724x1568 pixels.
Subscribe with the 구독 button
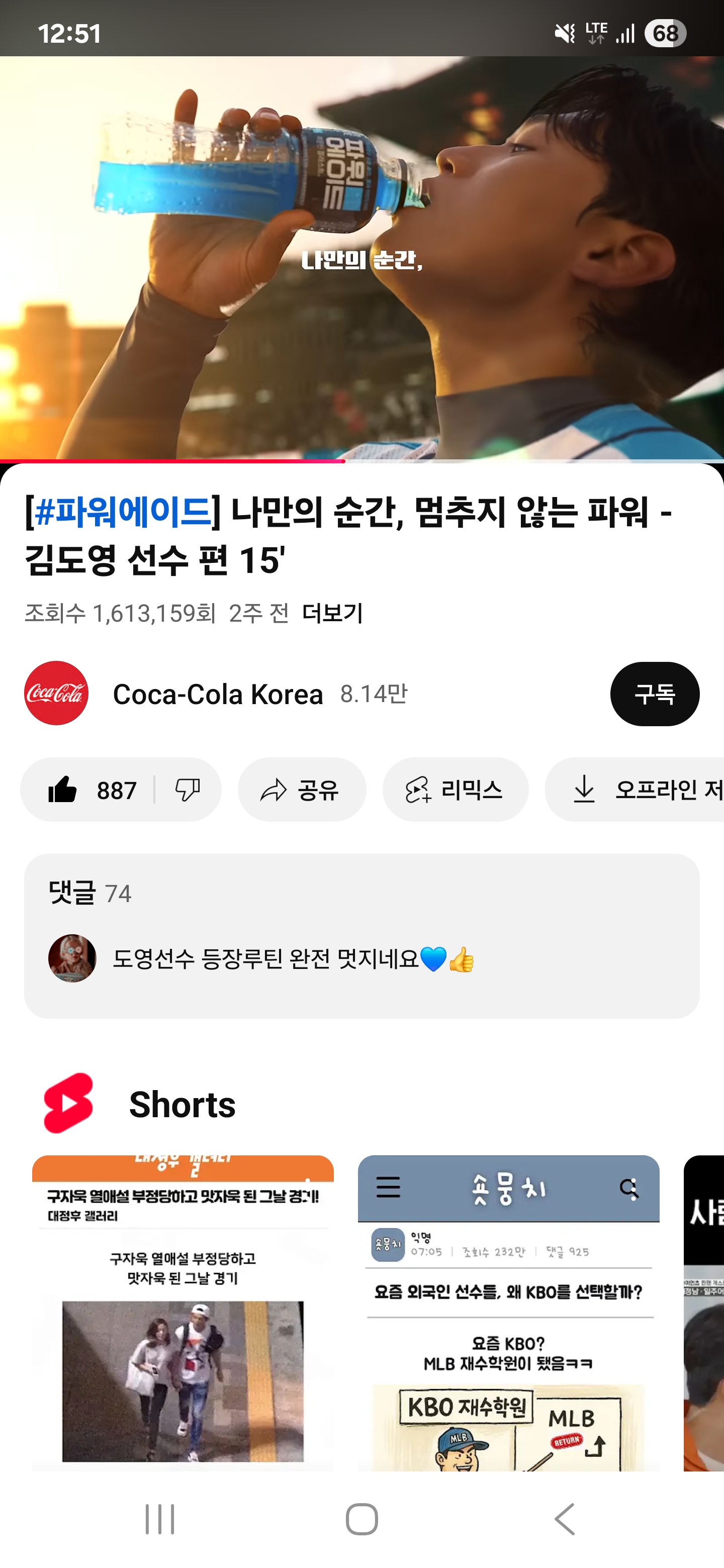(654, 694)
